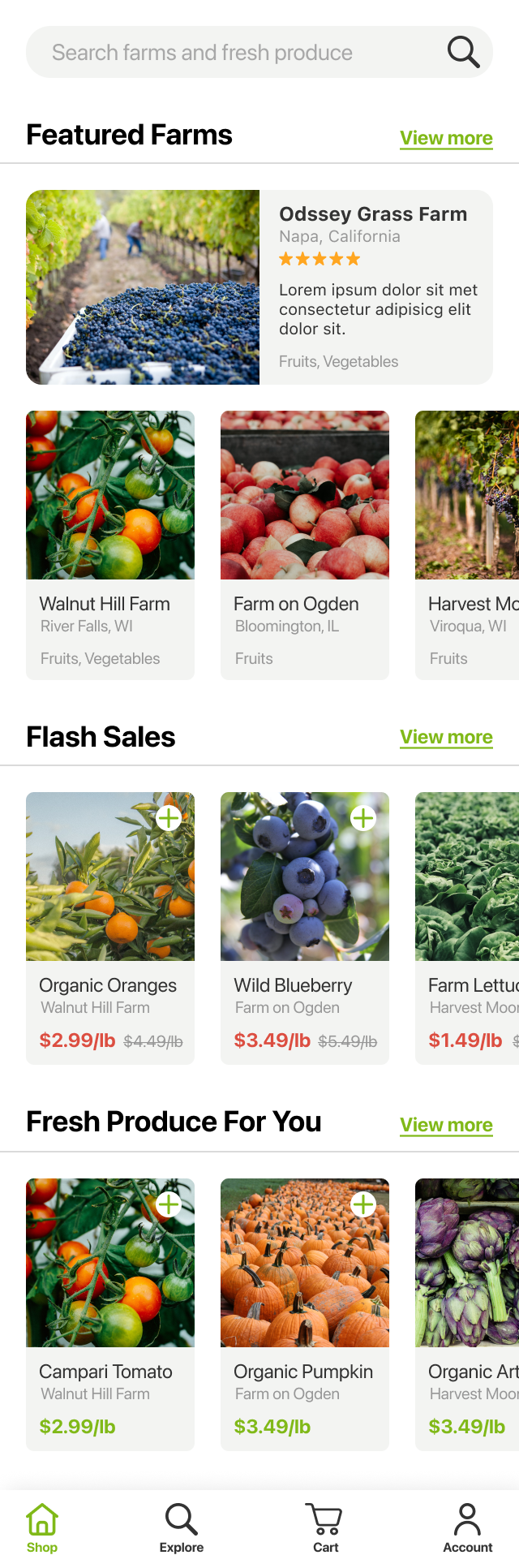The width and height of the screenshot is (519, 1568).
Task: Go to the Cart tab
Action: coord(324,1527)
